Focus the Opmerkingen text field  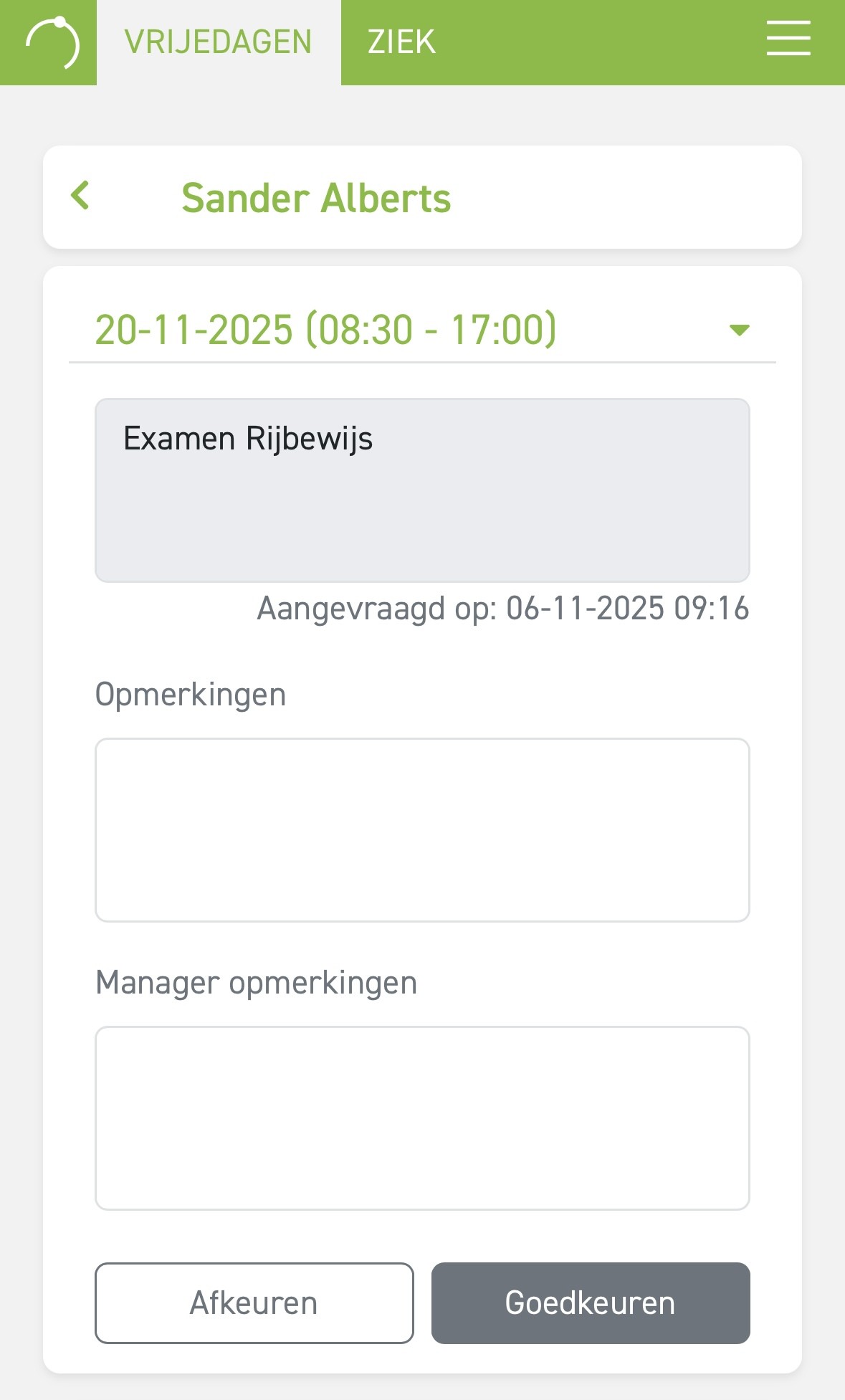(422, 829)
